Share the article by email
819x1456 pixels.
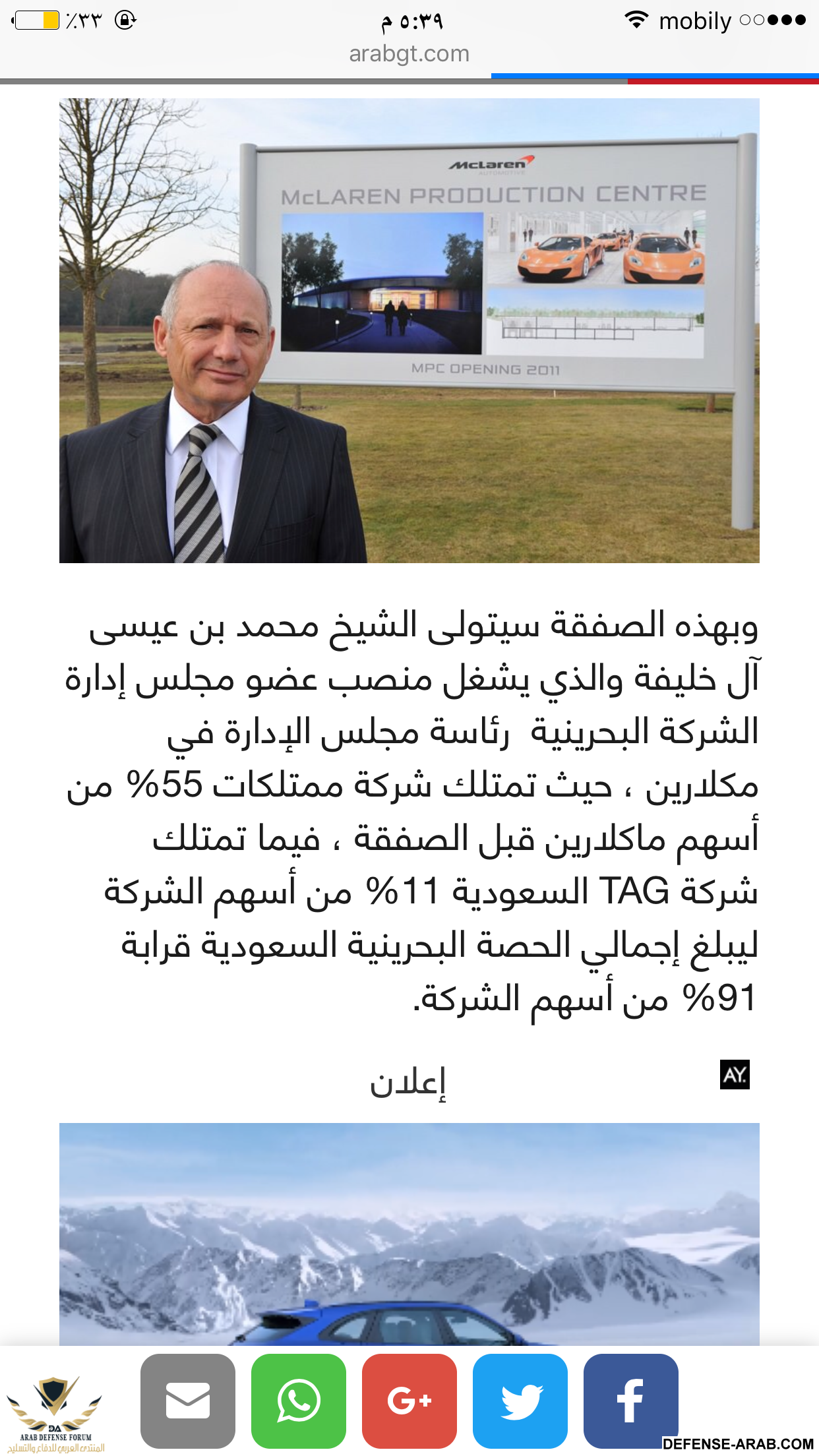(188, 1401)
